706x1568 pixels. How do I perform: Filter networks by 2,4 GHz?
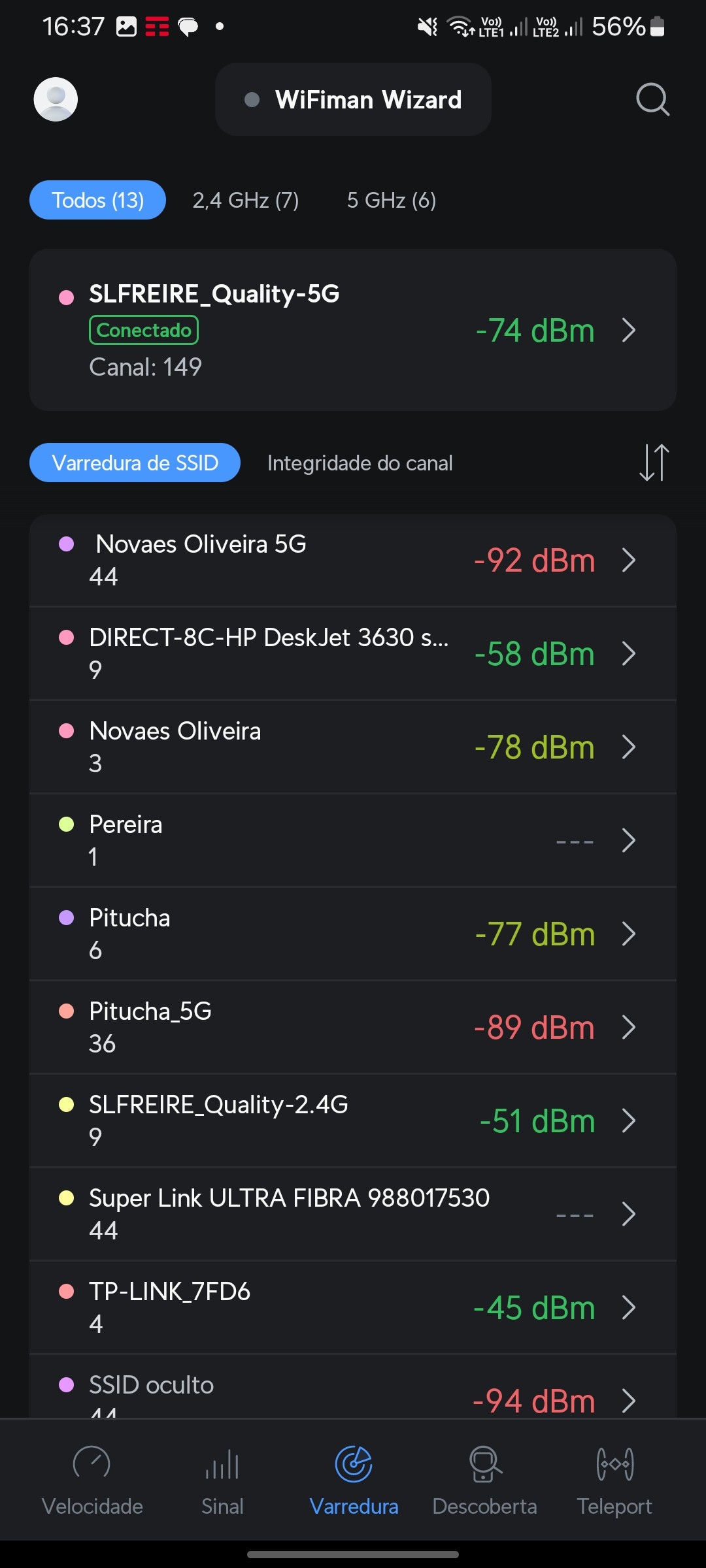pyautogui.click(x=246, y=200)
